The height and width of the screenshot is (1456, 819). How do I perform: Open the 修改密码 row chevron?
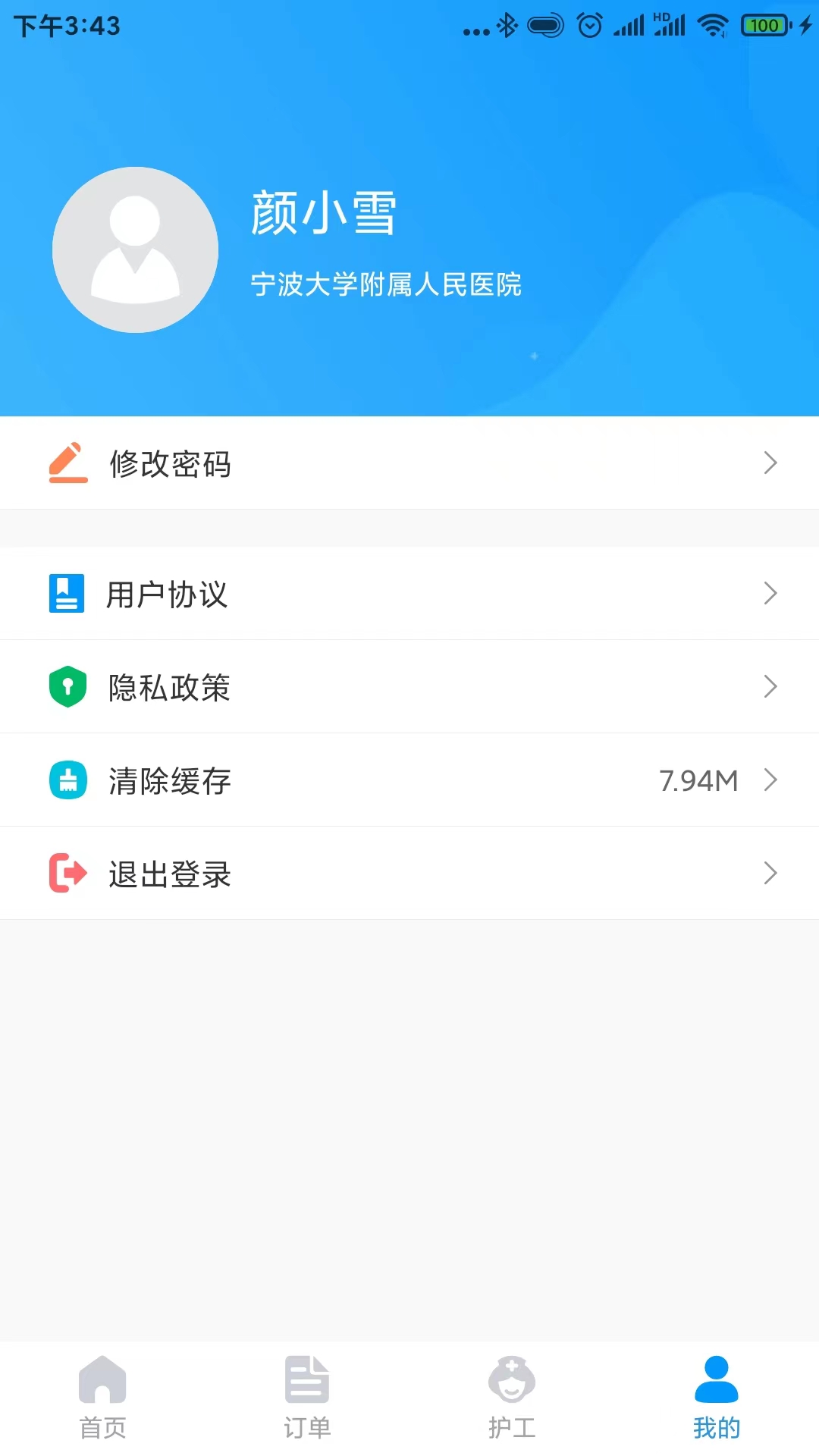point(771,463)
